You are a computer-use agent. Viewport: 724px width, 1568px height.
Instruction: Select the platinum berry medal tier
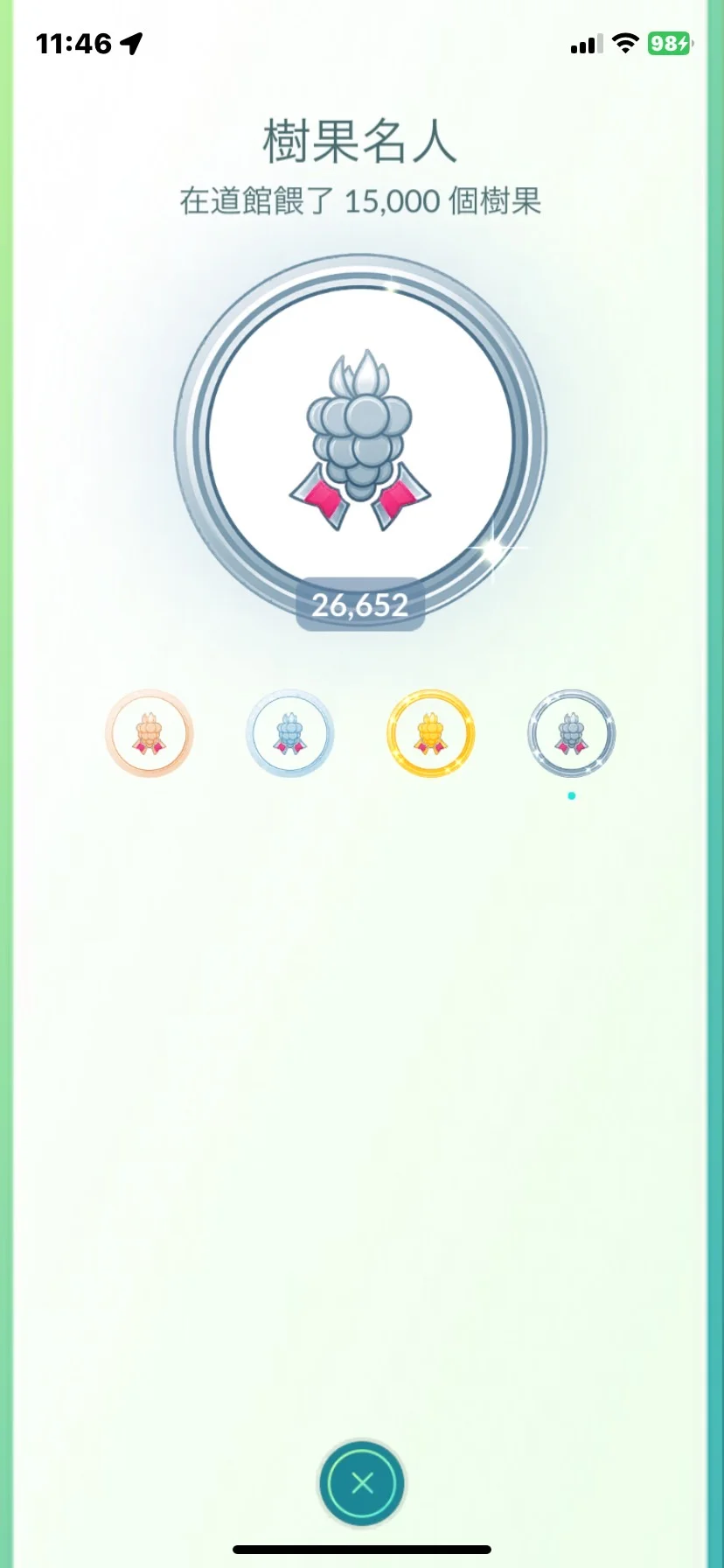click(571, 733)
